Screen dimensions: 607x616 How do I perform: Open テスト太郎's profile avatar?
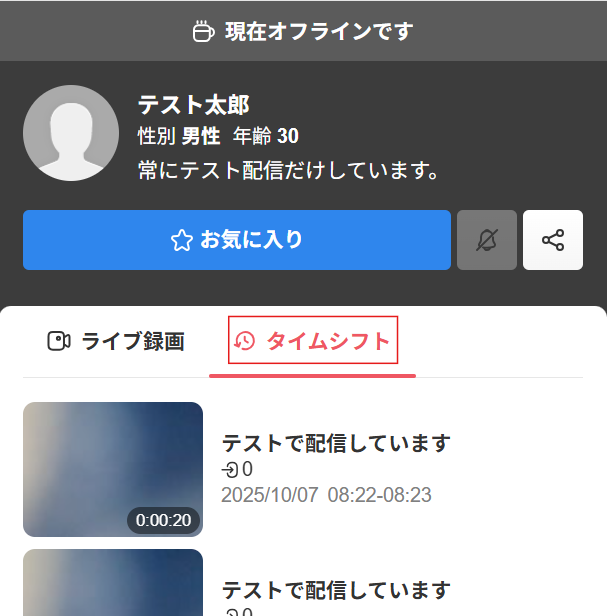71,134
